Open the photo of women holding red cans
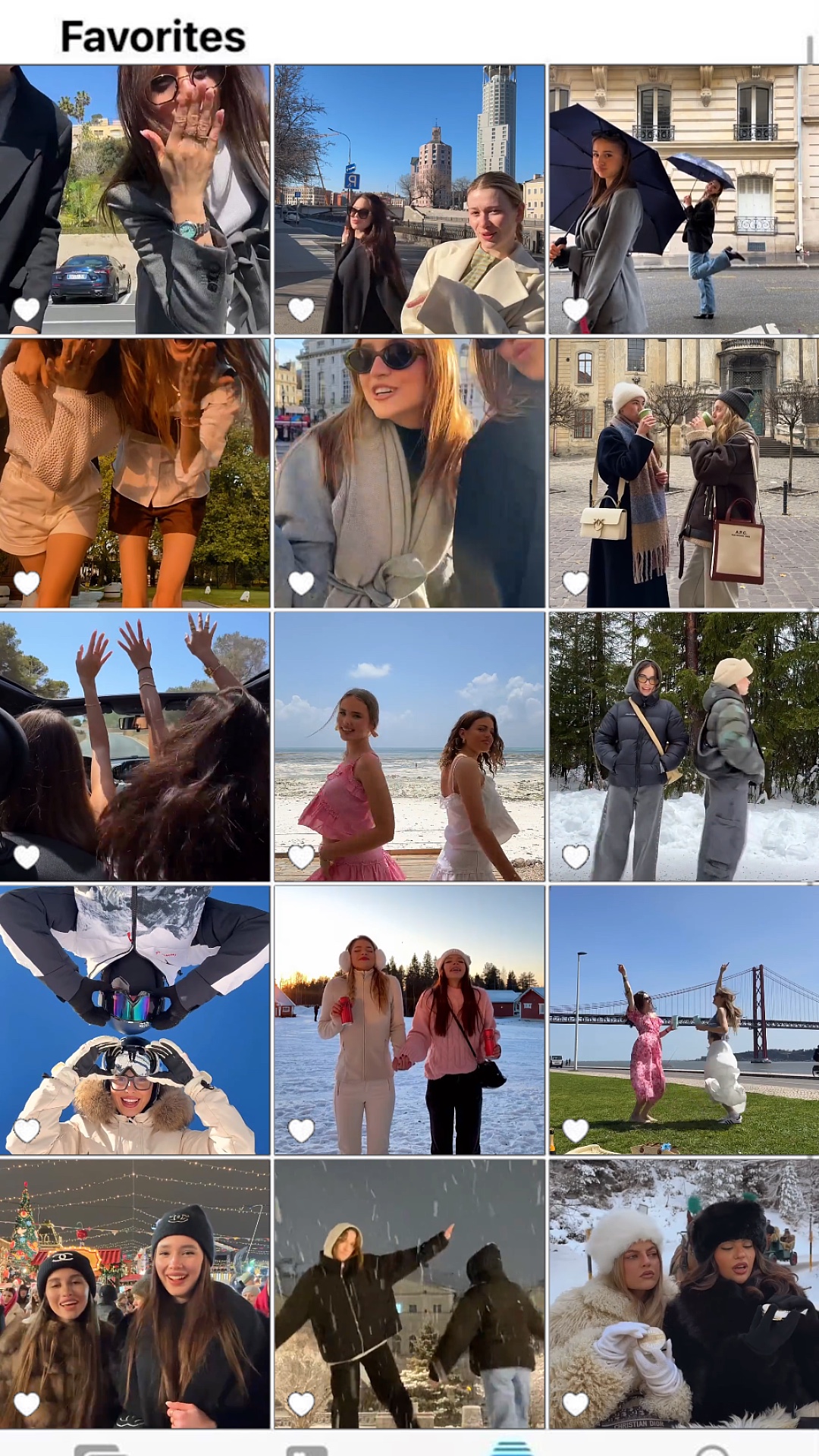Image resolution: width=819 pixels, height=1456 pixels. (409, 1020)
